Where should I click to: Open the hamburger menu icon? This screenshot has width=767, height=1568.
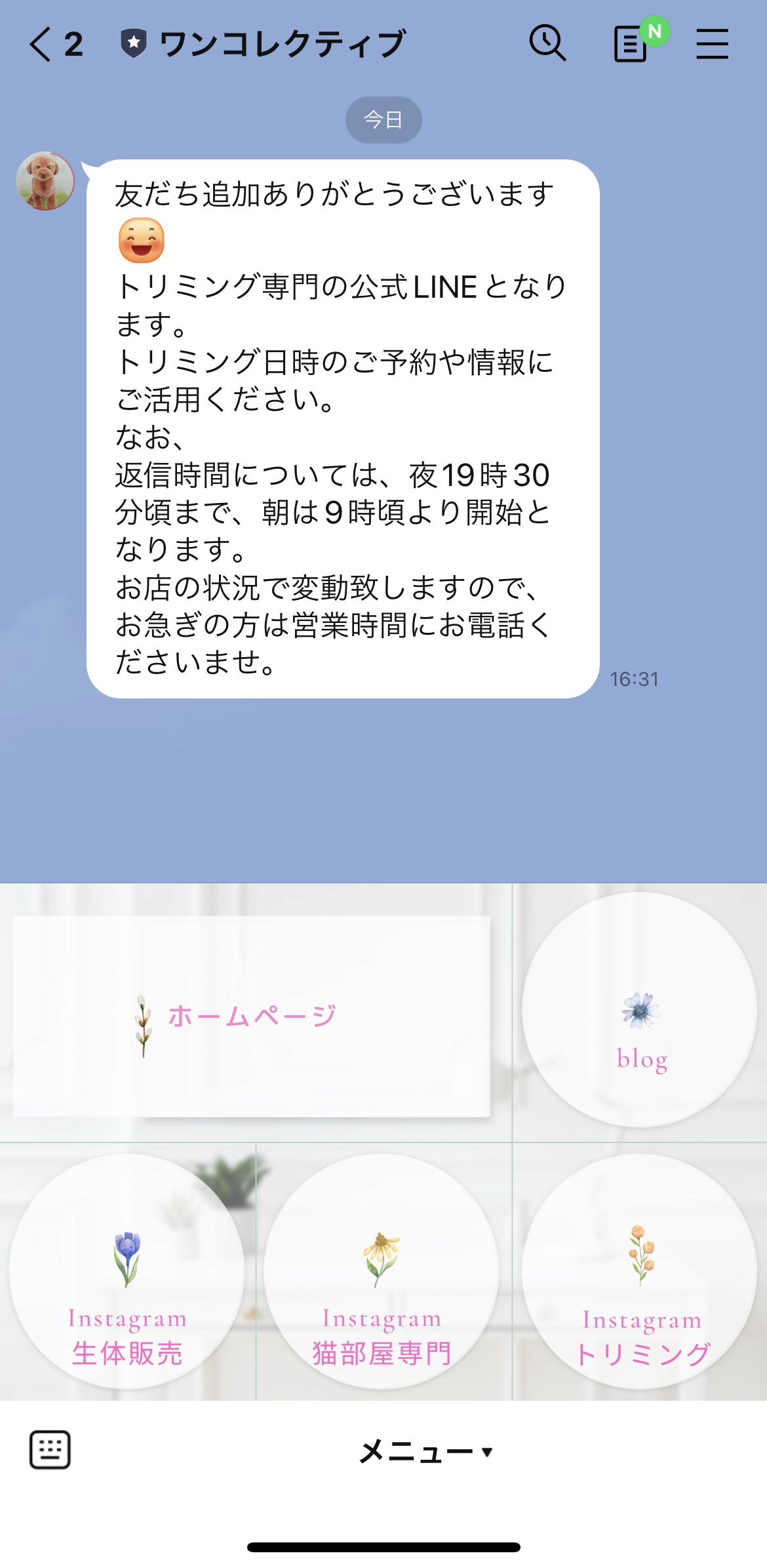713,45
